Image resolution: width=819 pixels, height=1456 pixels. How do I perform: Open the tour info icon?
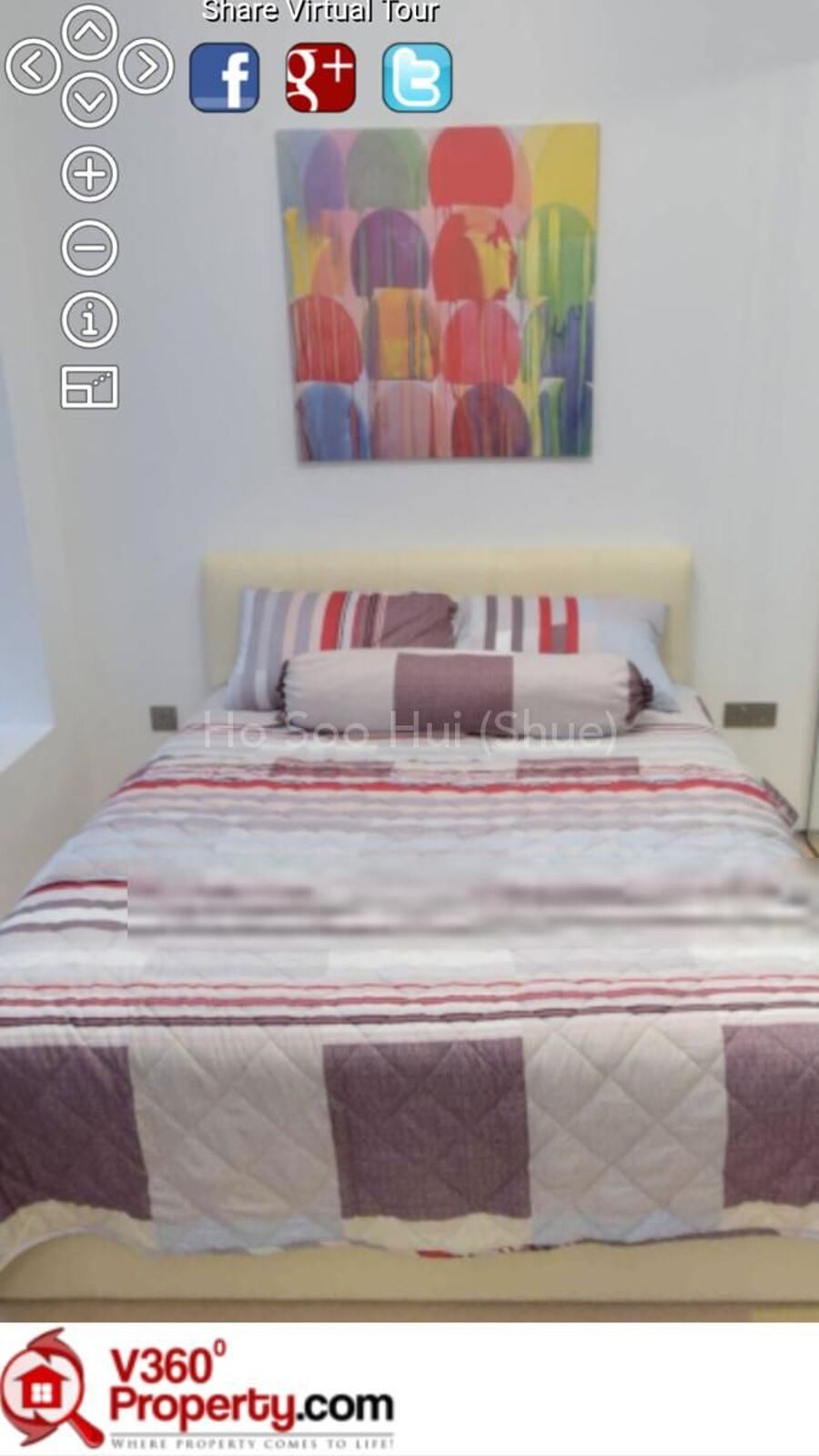click(x=89, y=320)
